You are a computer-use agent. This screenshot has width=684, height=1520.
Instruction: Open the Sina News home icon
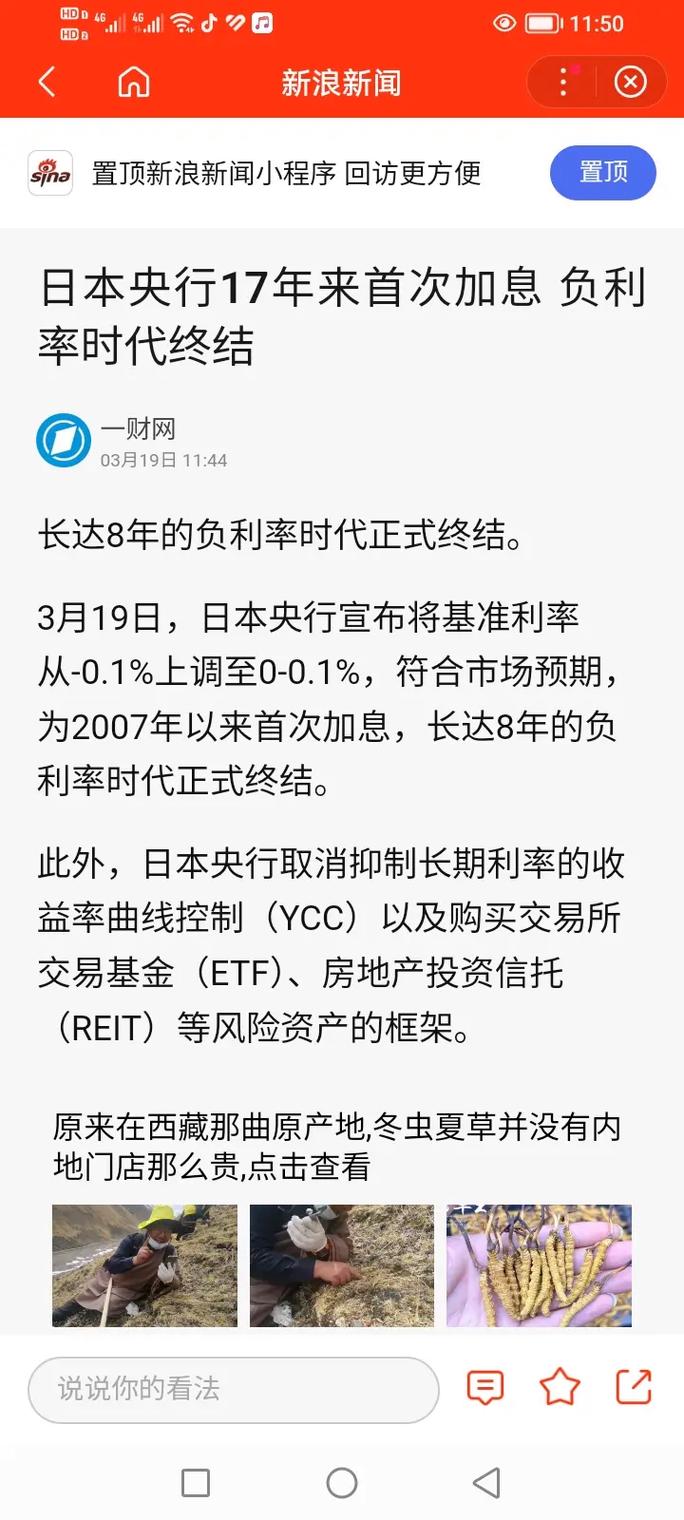click(133, 82)
